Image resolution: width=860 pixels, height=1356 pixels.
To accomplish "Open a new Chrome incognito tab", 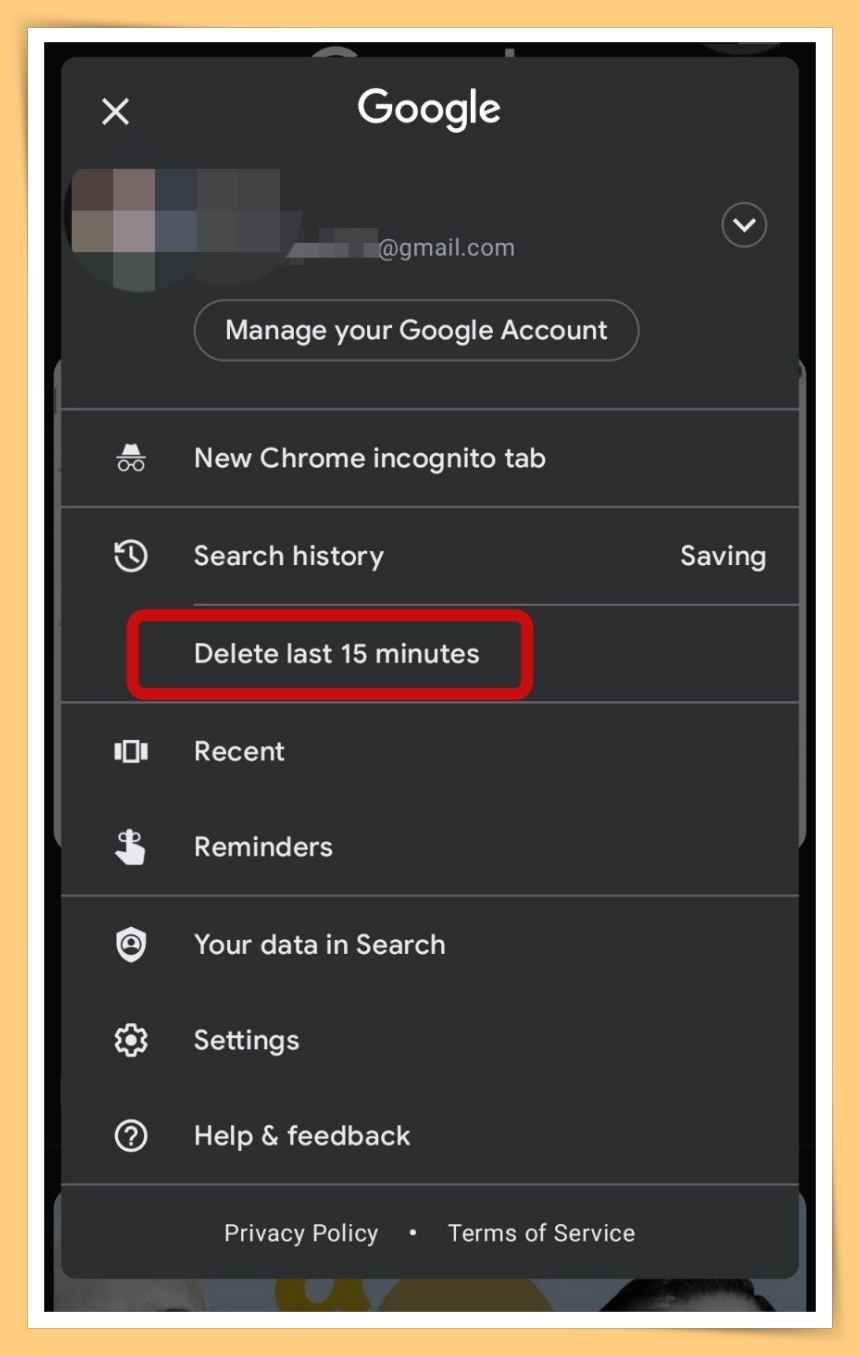I will coord(369,459).
